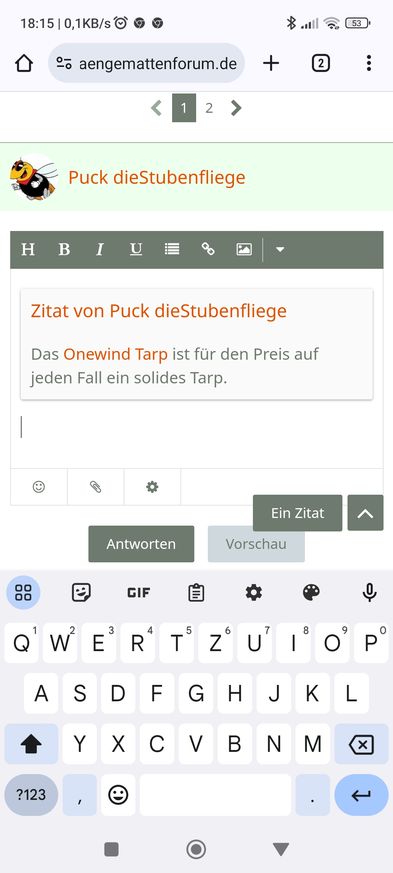This screenshot has height=873, width=393.
Task: Tap the Ein Zitat button
Action: [297, 513]
